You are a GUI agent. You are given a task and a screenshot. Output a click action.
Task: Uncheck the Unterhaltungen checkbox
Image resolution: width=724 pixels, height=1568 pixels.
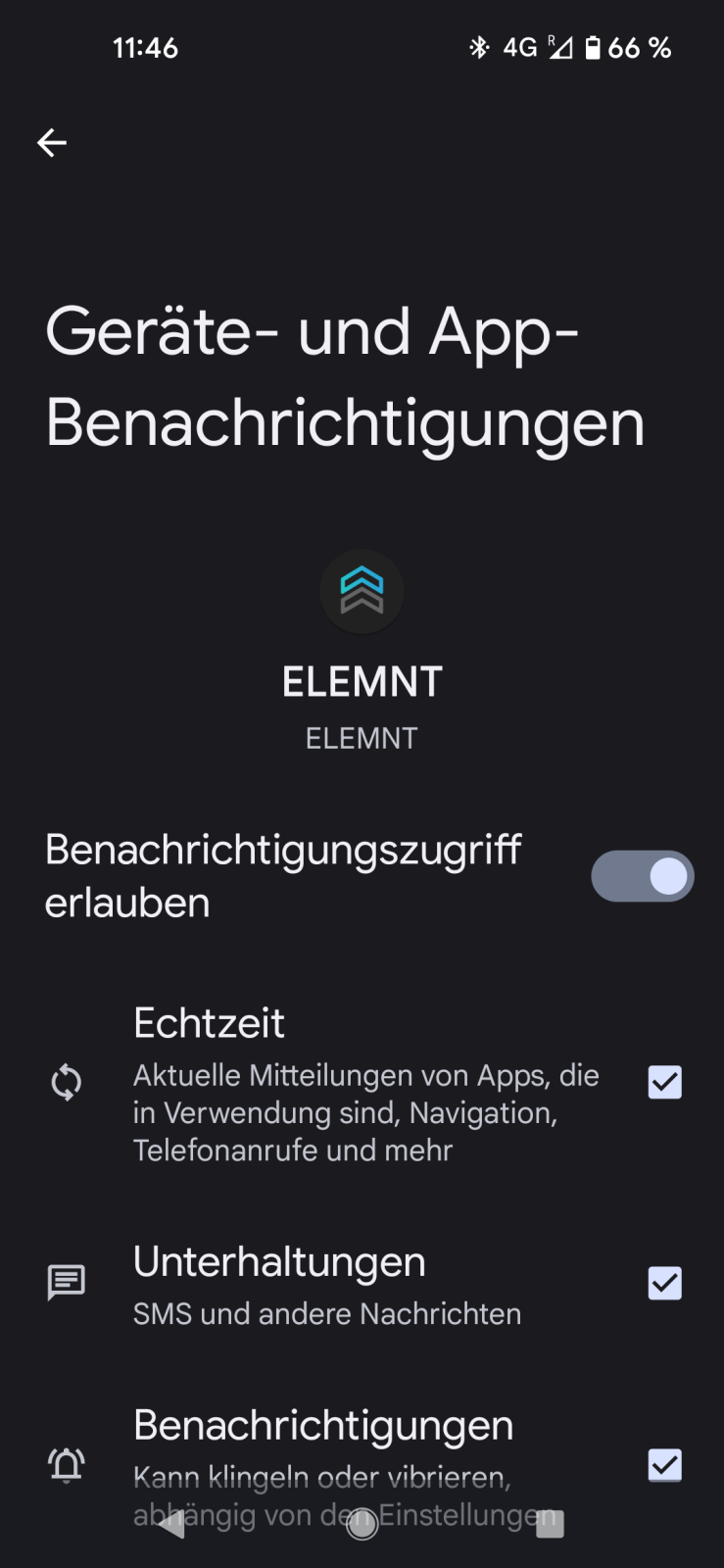tap(664, 1283)
